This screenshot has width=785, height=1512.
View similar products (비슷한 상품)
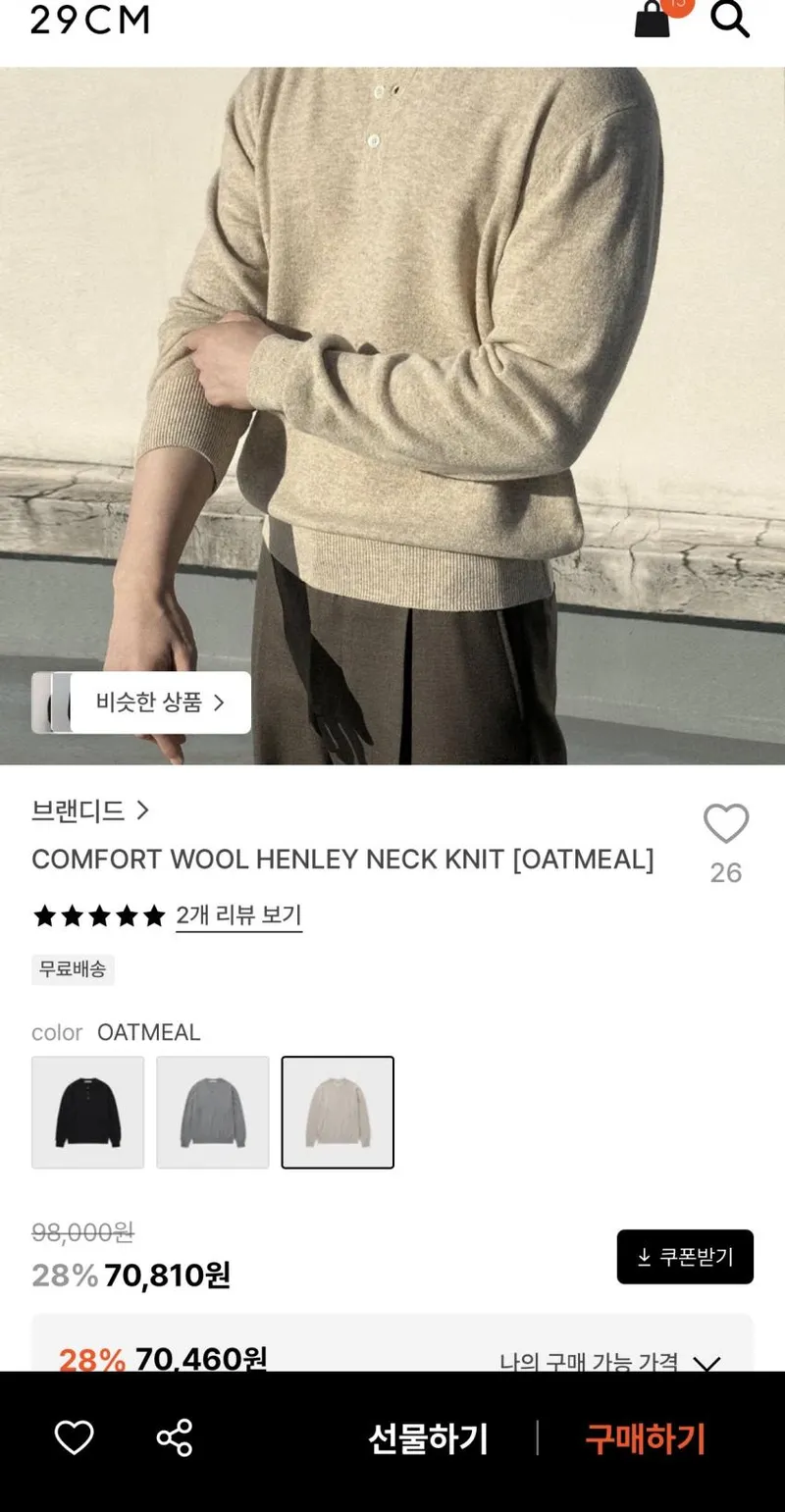141,703
